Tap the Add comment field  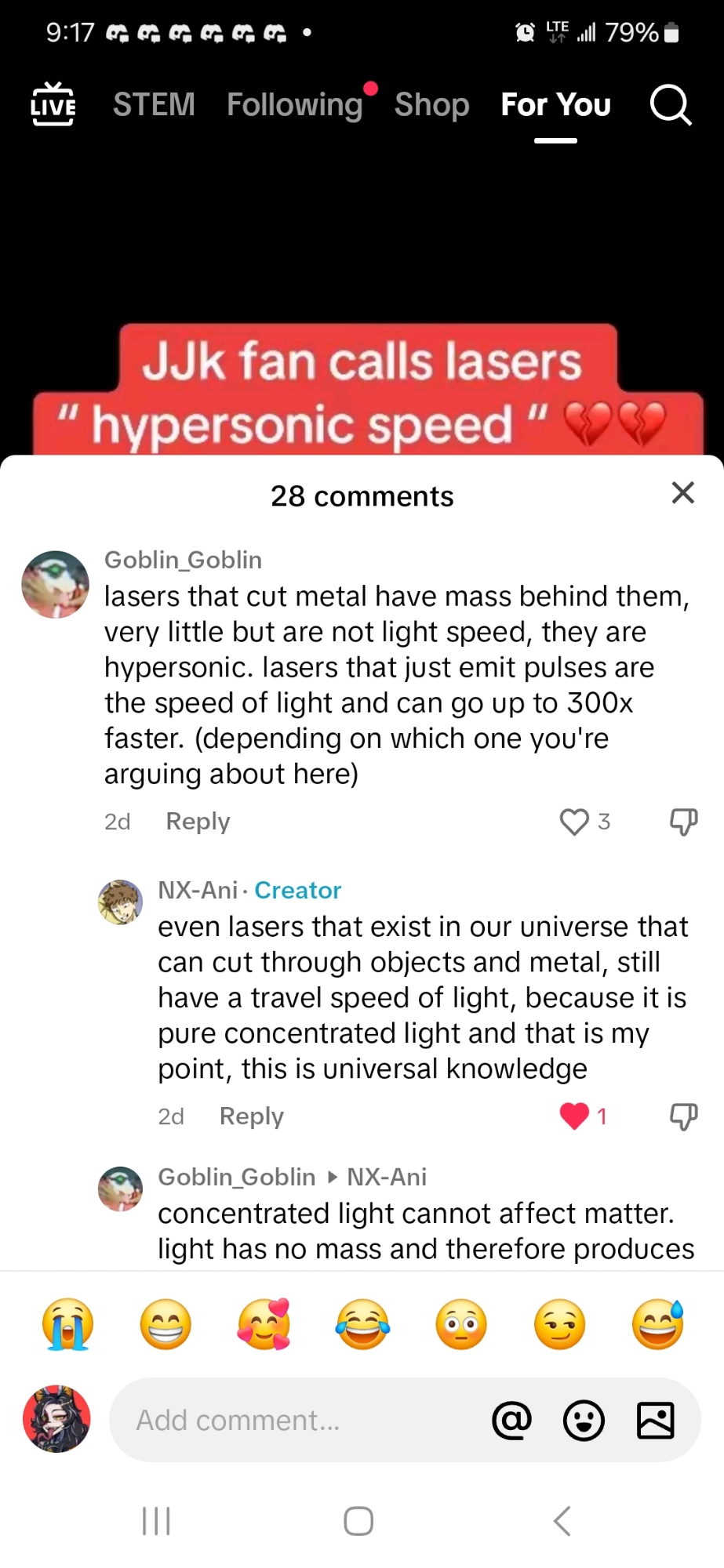(298, 1420)
